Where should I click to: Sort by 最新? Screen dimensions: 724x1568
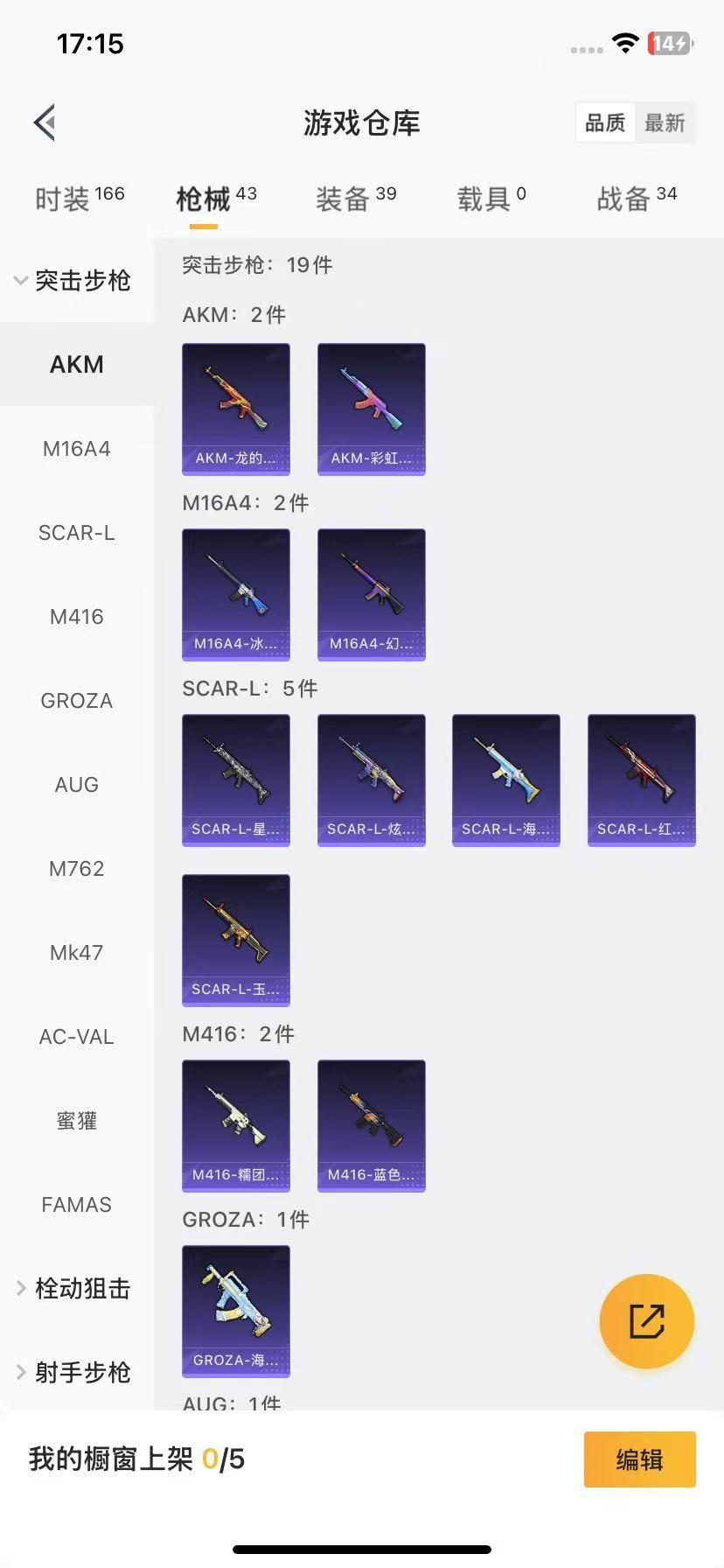coord(665,123)
